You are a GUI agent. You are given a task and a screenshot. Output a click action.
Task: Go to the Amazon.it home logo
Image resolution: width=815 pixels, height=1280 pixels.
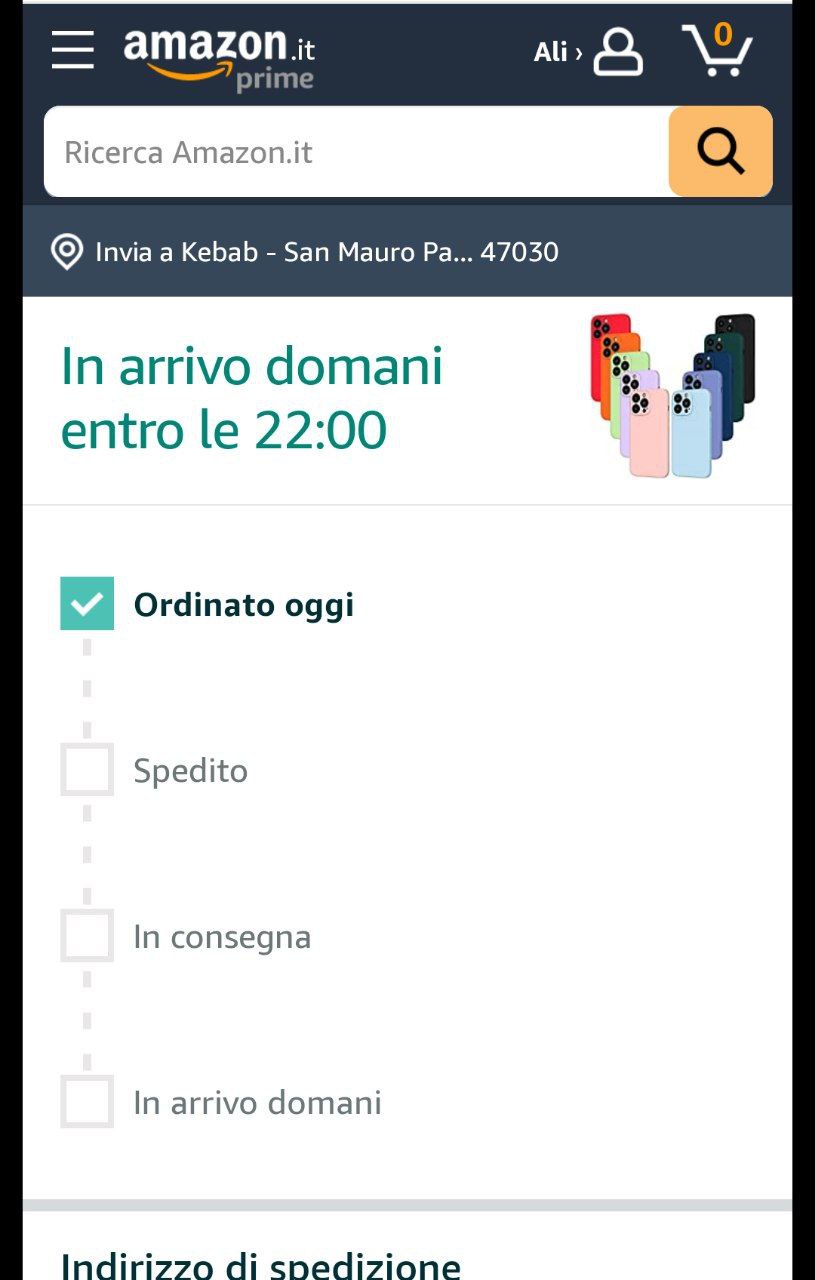pos(219,57)
